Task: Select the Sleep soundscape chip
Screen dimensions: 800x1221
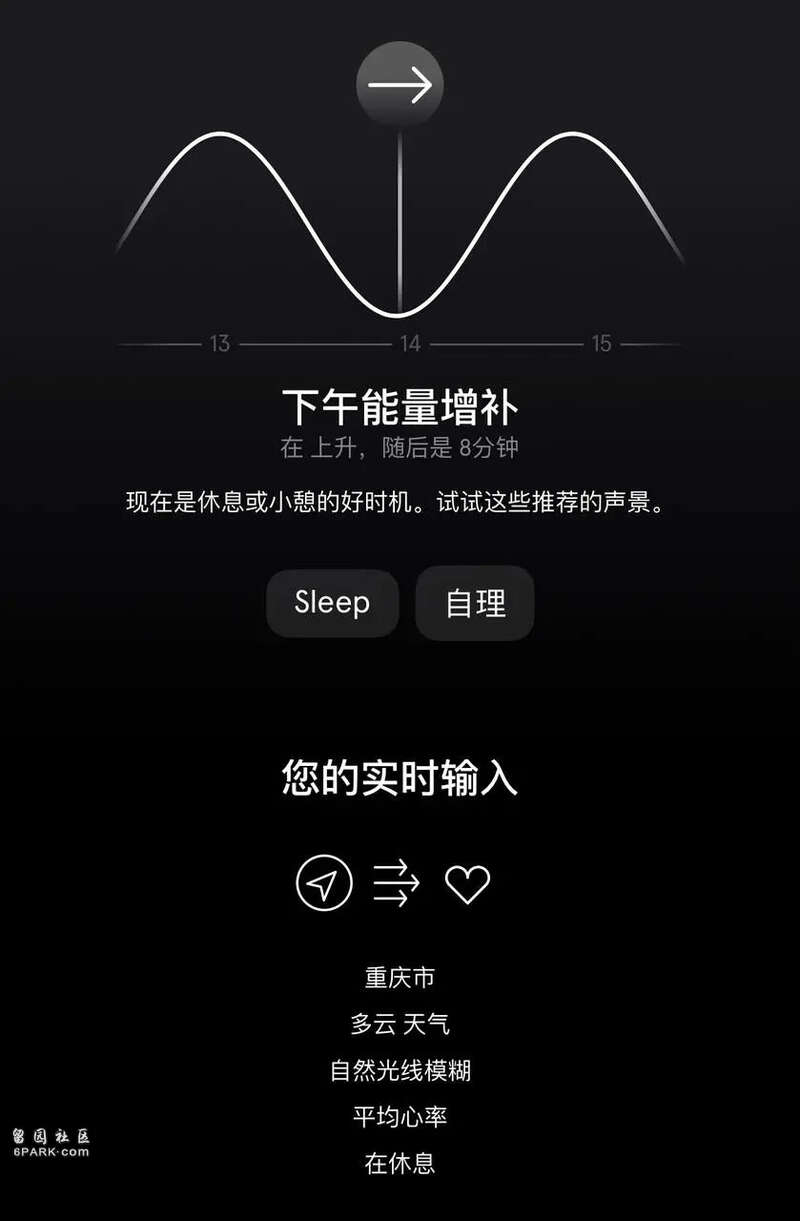Action: pyautogui.click(x=332, y=603)
